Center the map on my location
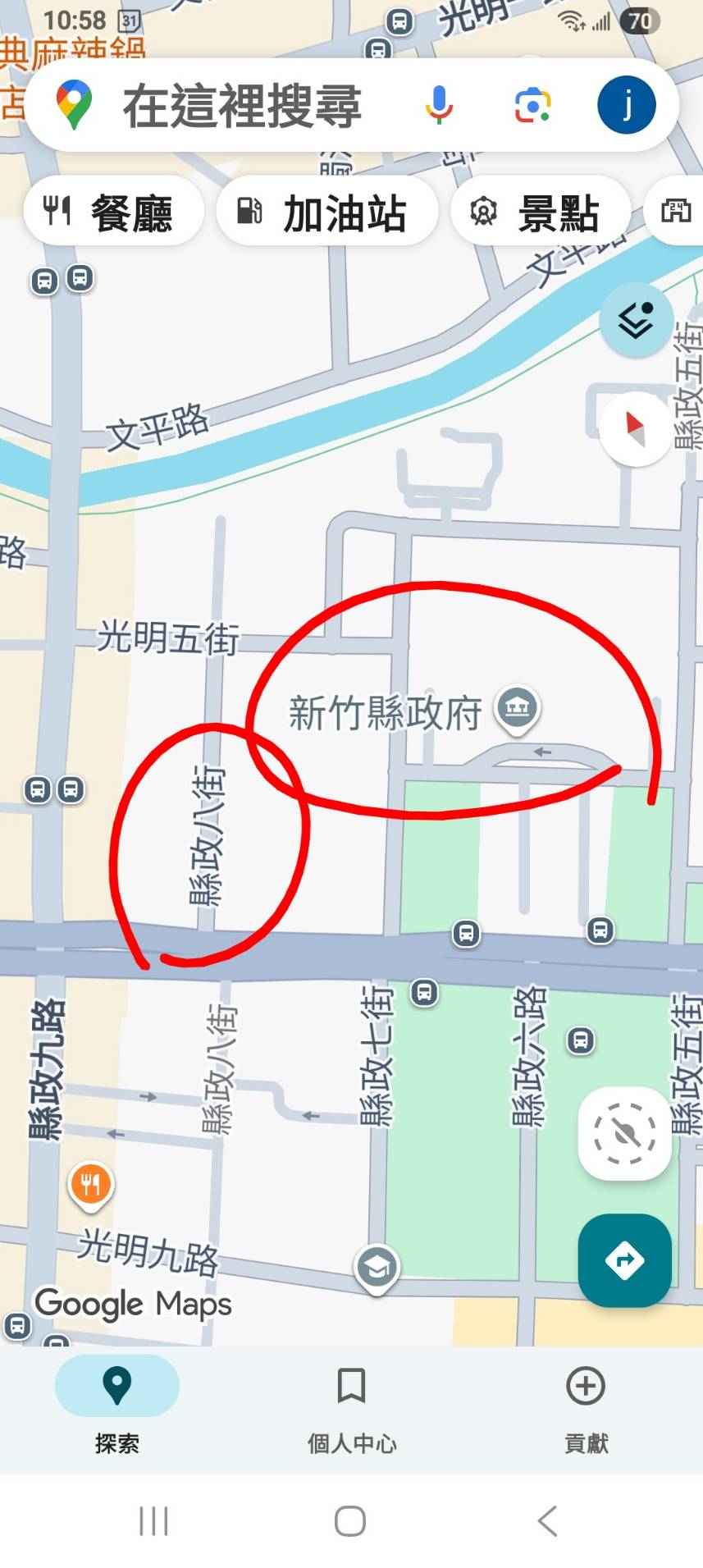 coord(624,1133)
